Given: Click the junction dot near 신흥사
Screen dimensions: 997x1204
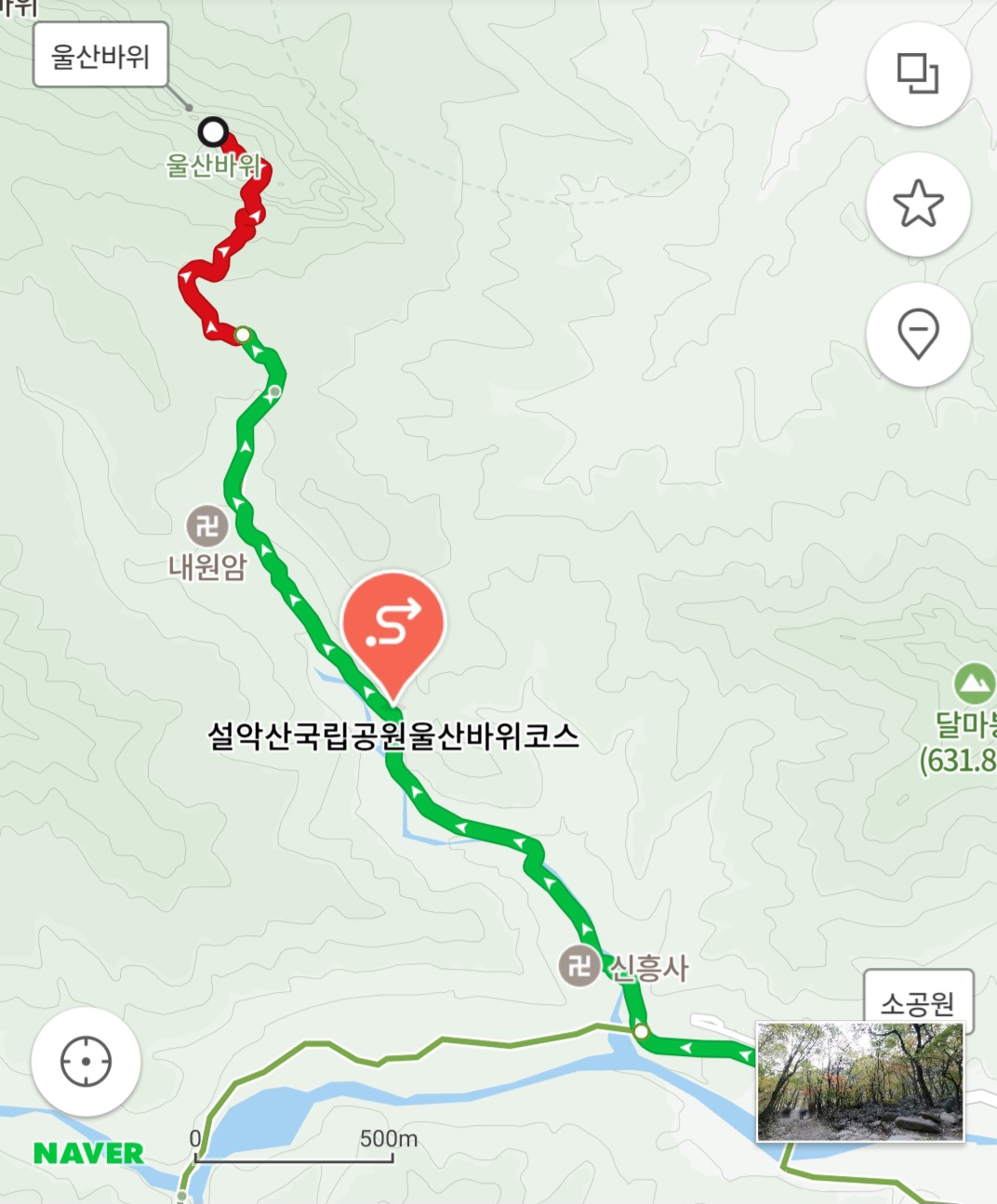Looking at the screenshot, I should (640, 1032).
